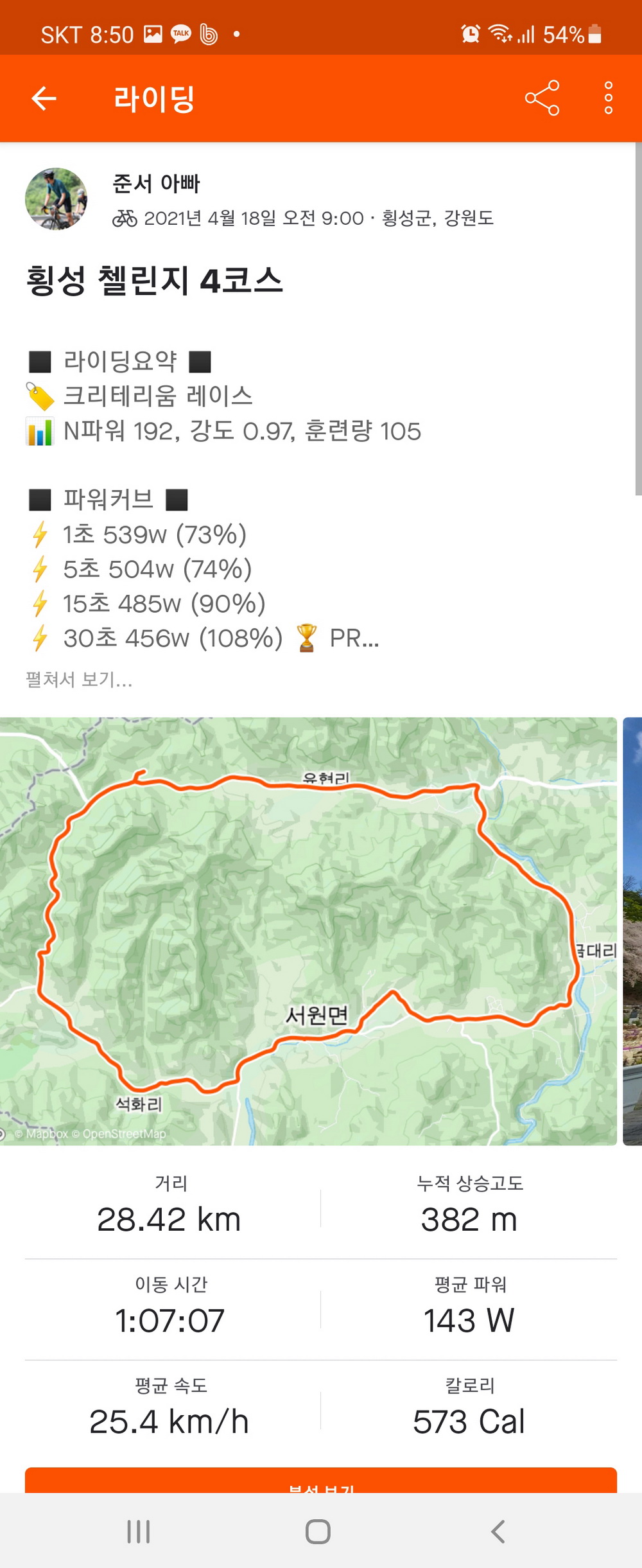The height and width of the screenshot is (1568, 642).
Task: Open the ride route map
Action: pos(308,930)
